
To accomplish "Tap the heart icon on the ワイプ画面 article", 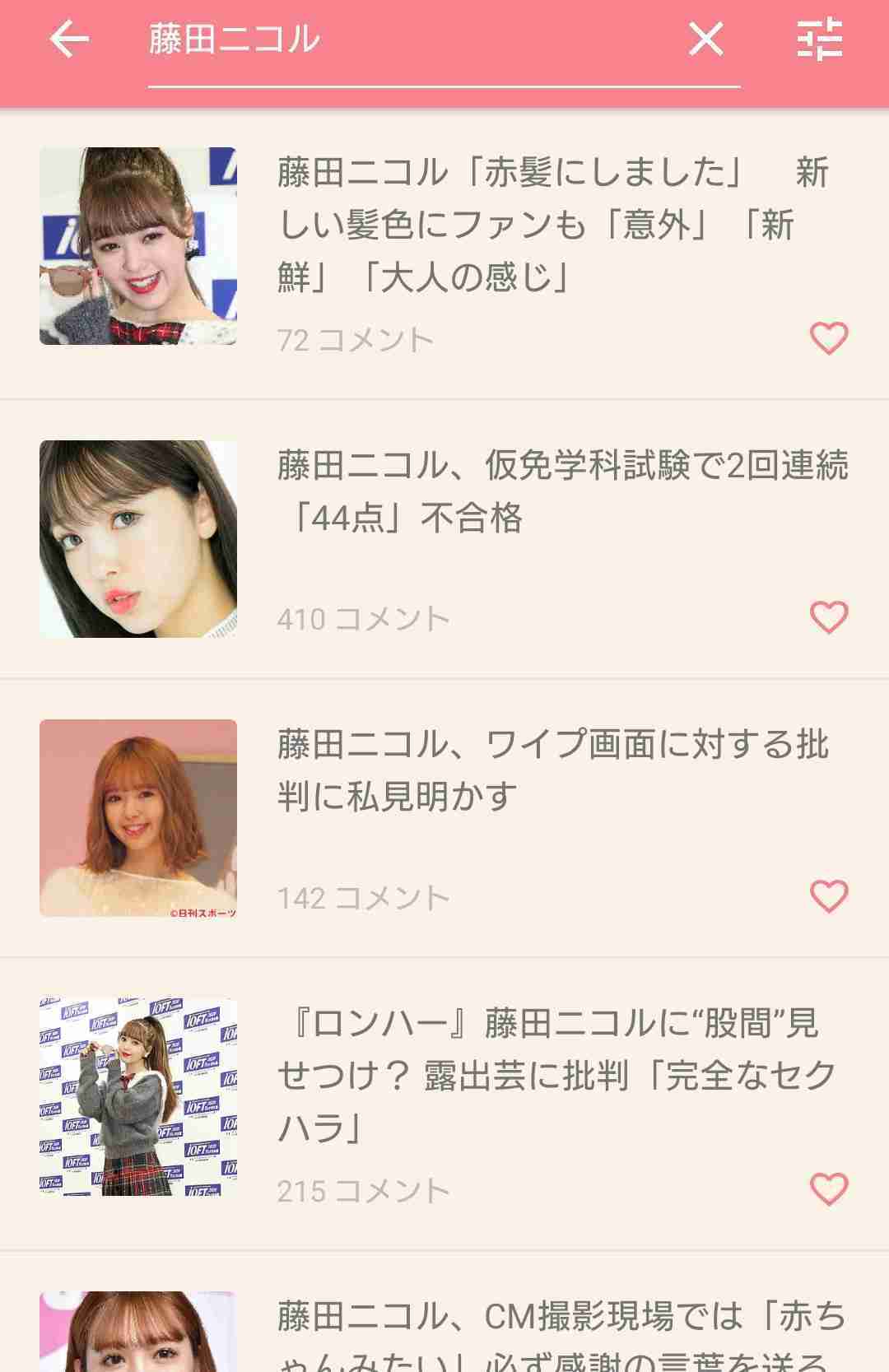I will (828, 896).
